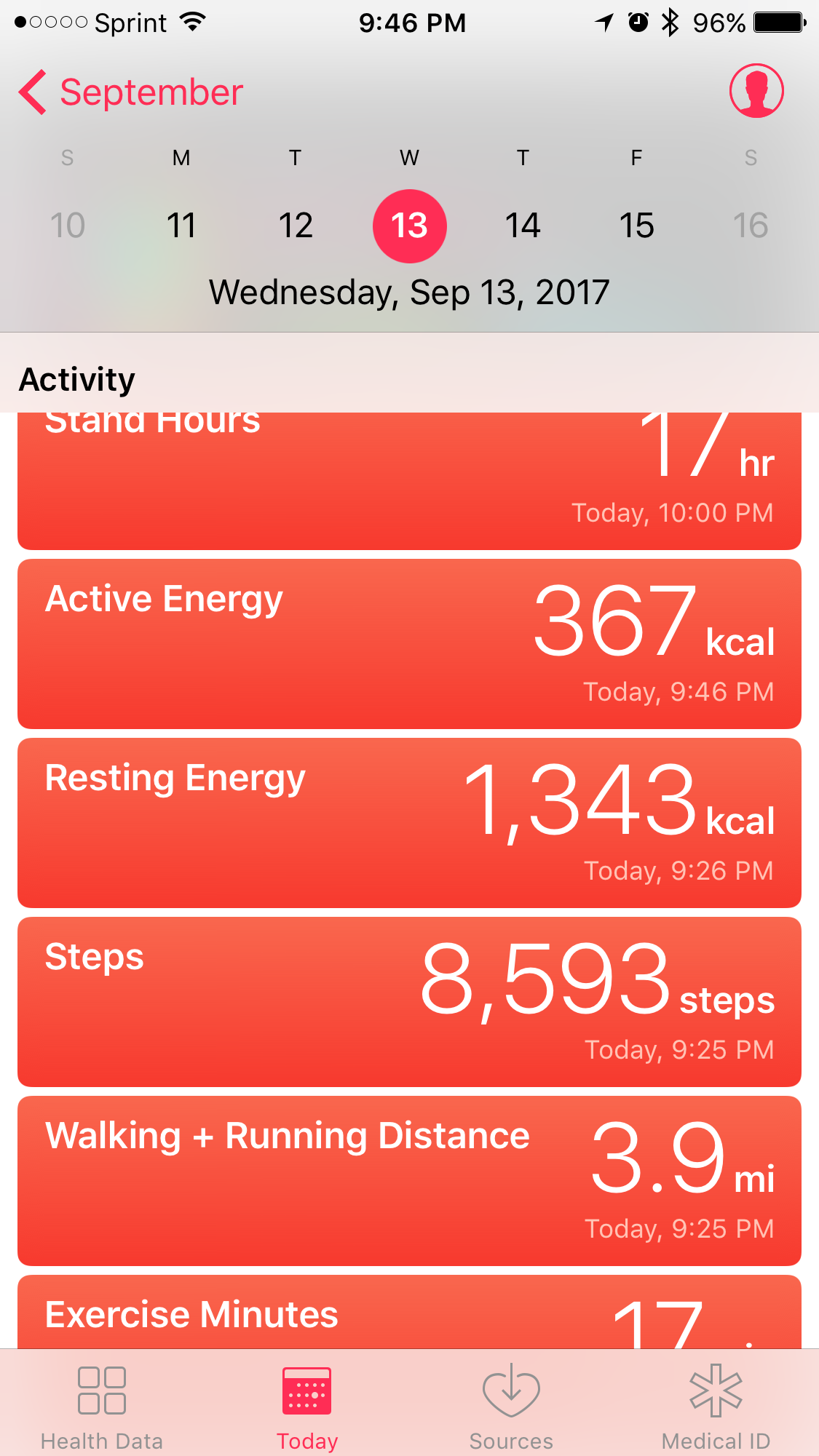View Walking + Running Distance details
The height and width of the screenshot is (1456, 819).
coord(409,1181)
